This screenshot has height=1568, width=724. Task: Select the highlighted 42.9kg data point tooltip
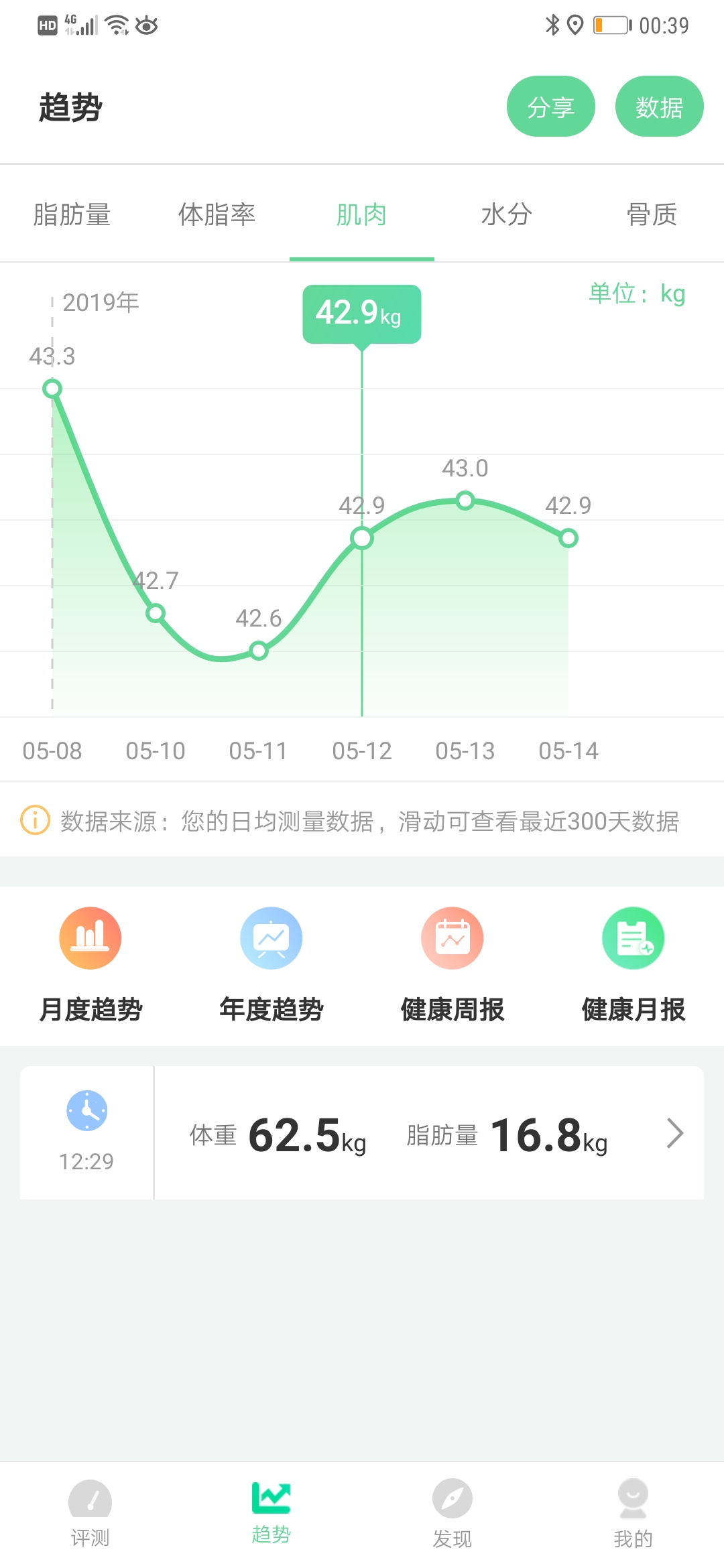[361, 314]
